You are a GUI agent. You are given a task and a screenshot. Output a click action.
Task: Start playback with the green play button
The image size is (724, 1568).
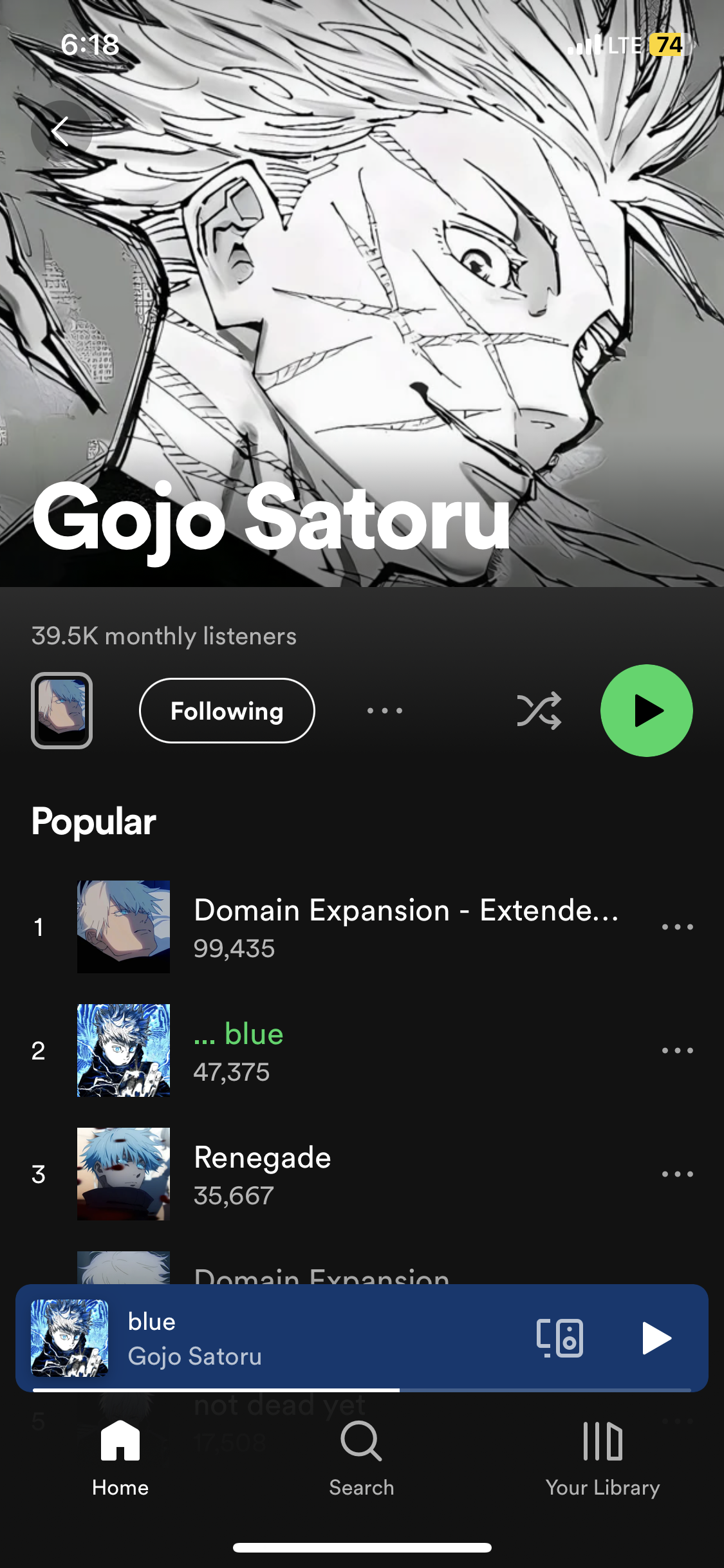647,711
